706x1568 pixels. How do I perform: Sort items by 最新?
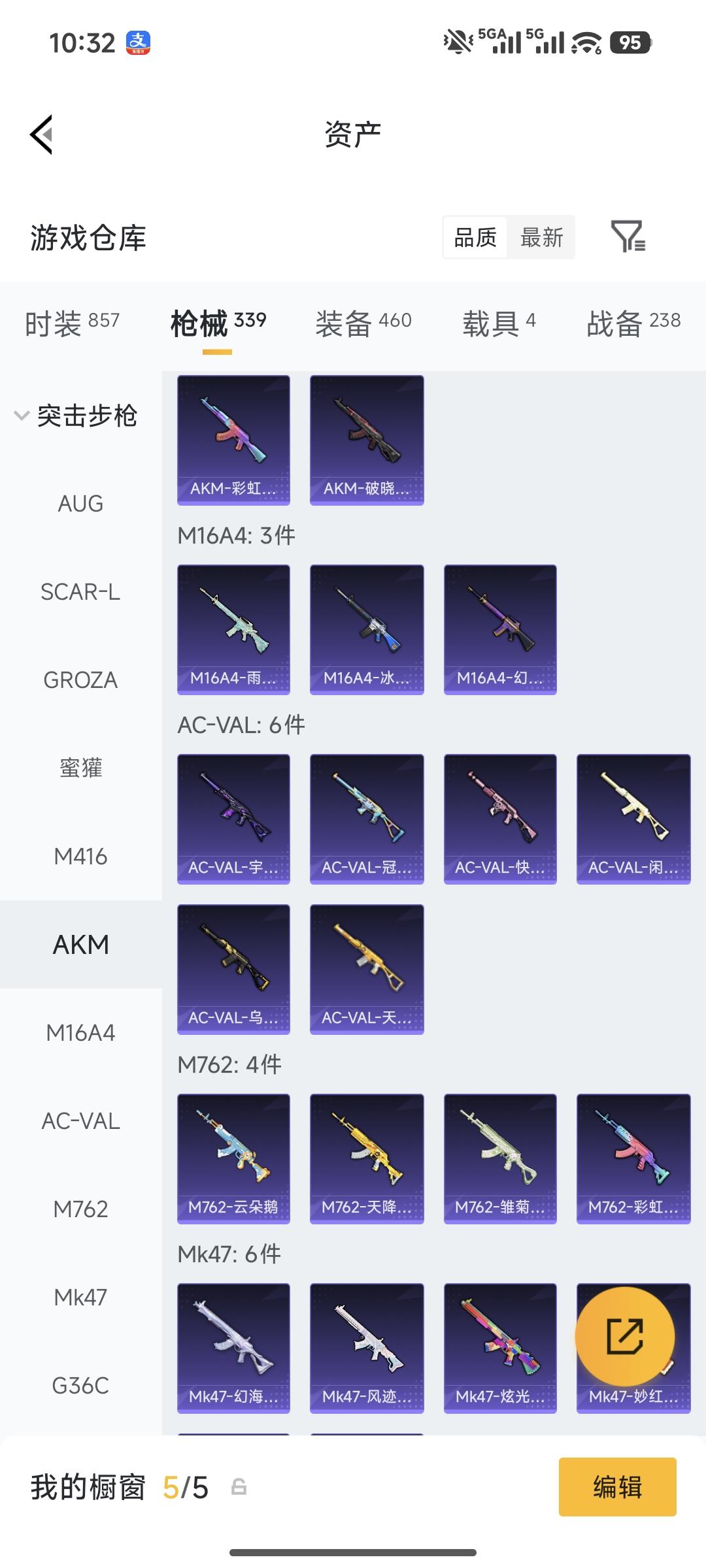coord(541,237)
